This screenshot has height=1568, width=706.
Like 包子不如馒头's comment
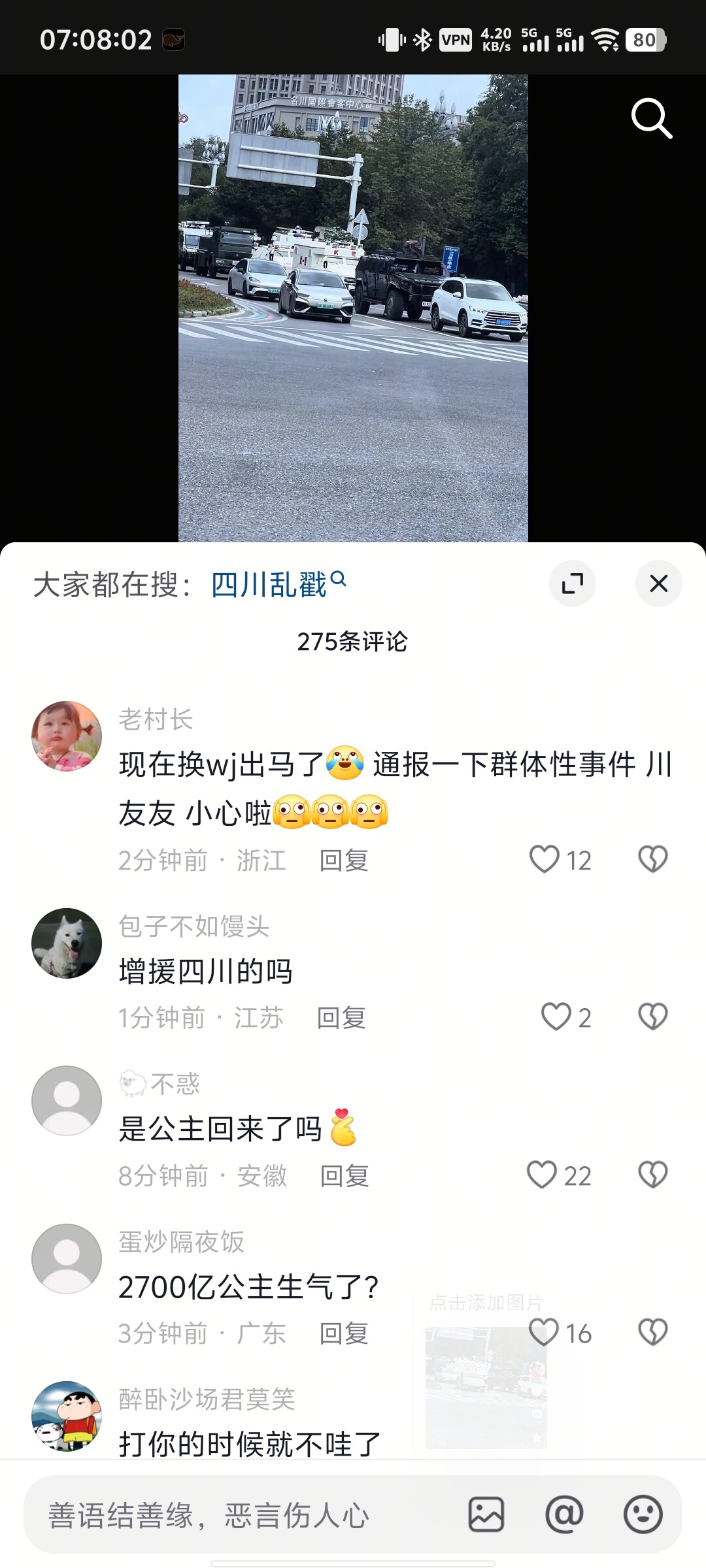coord(556,1017)
